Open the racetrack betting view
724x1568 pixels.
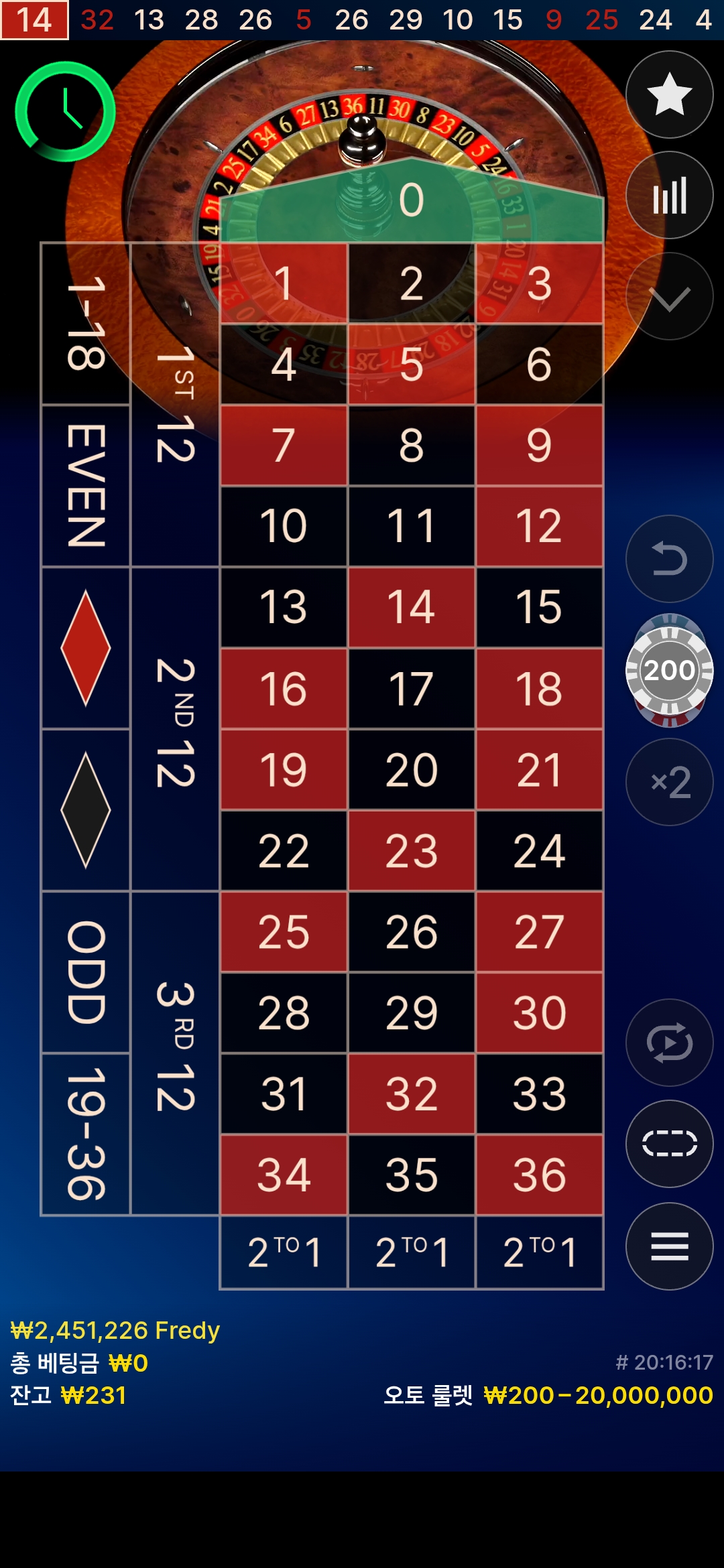(x=669, y=1144)
